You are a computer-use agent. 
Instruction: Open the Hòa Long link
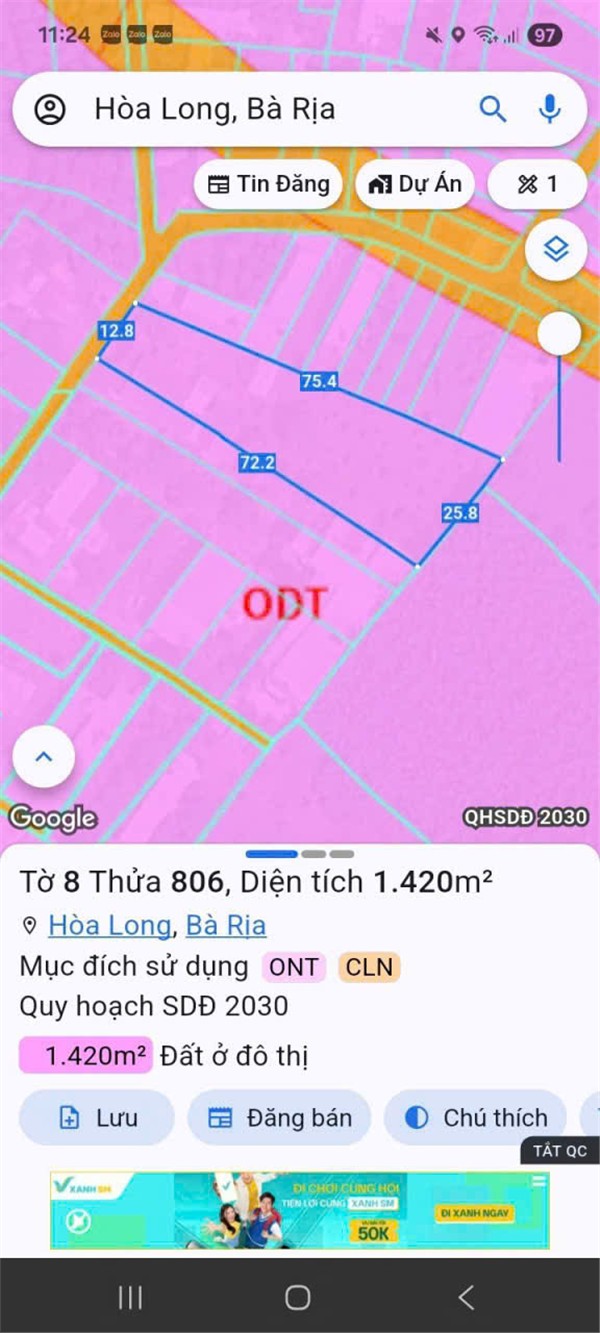click(110, 925)
